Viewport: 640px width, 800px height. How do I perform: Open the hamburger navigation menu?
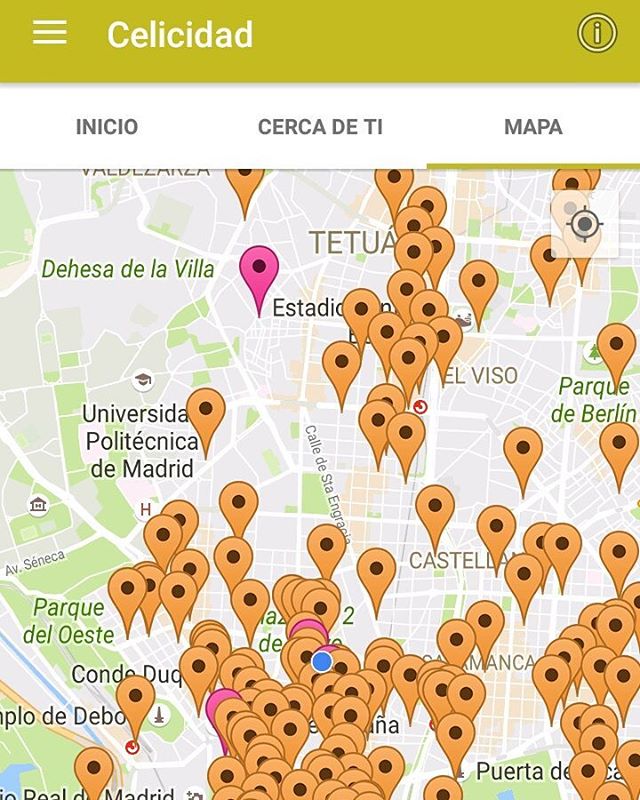(x=49, y=33)
